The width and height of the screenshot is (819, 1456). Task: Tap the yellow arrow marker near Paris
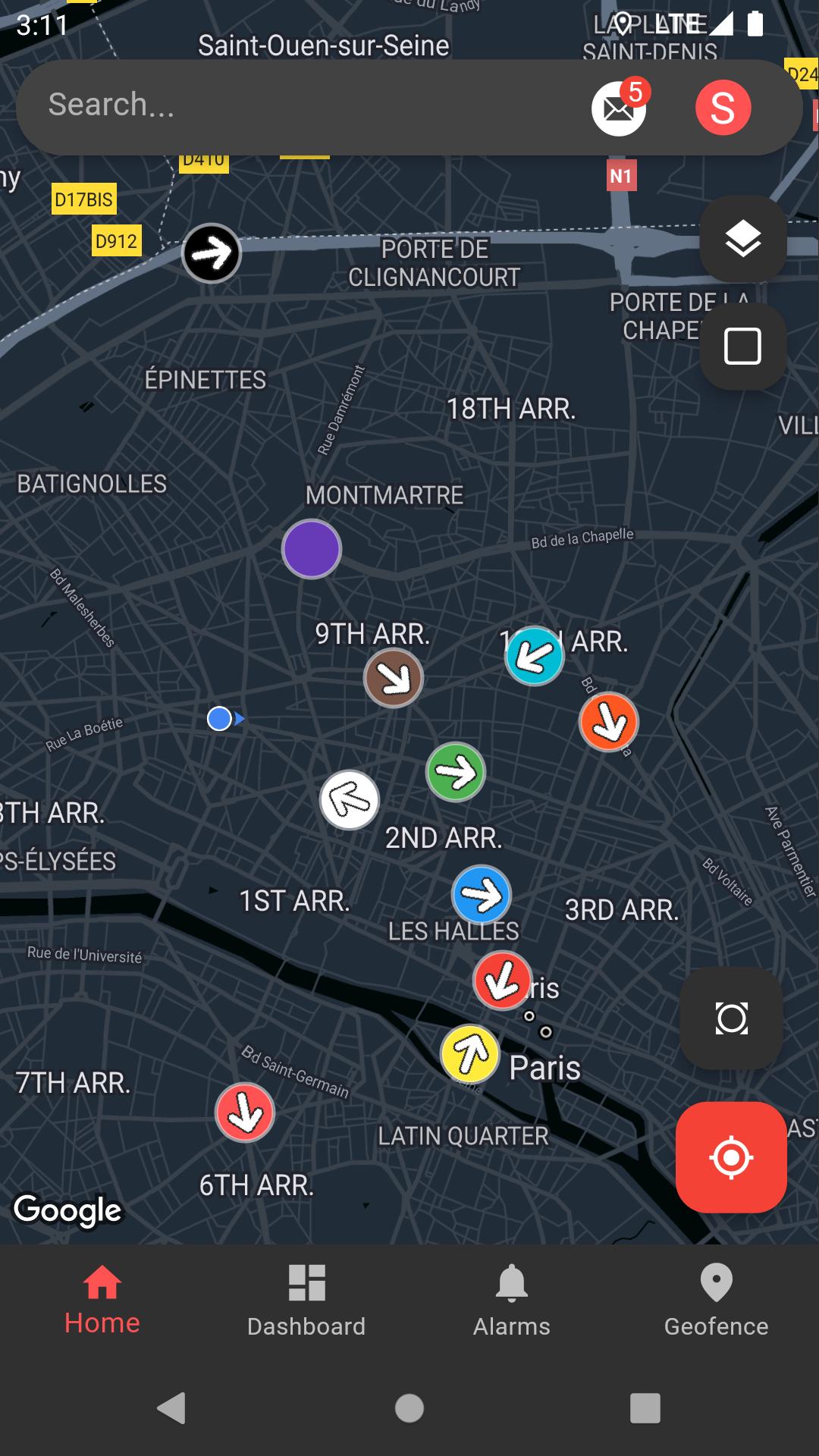click(470, 1054)
